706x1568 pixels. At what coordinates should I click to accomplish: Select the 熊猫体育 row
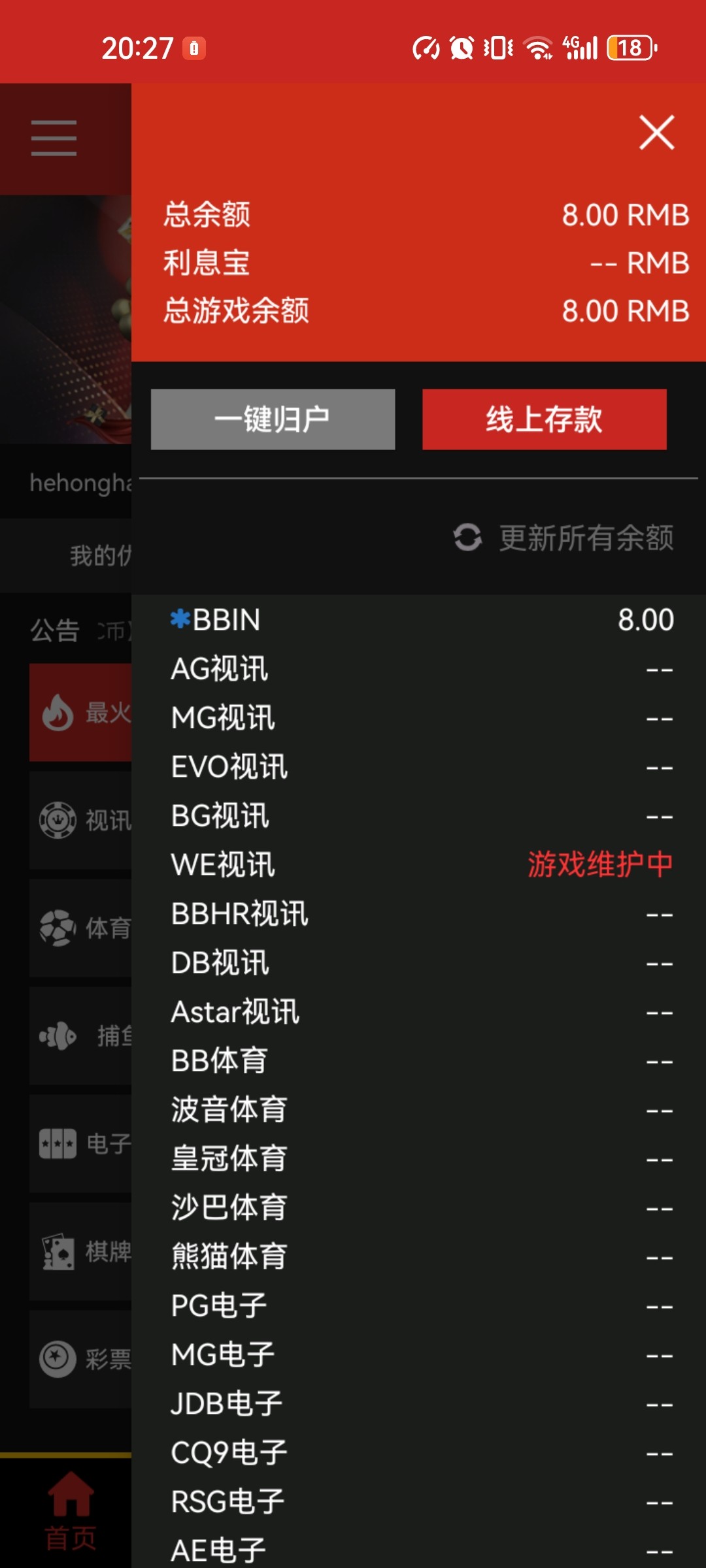[x=418, y=1257]
